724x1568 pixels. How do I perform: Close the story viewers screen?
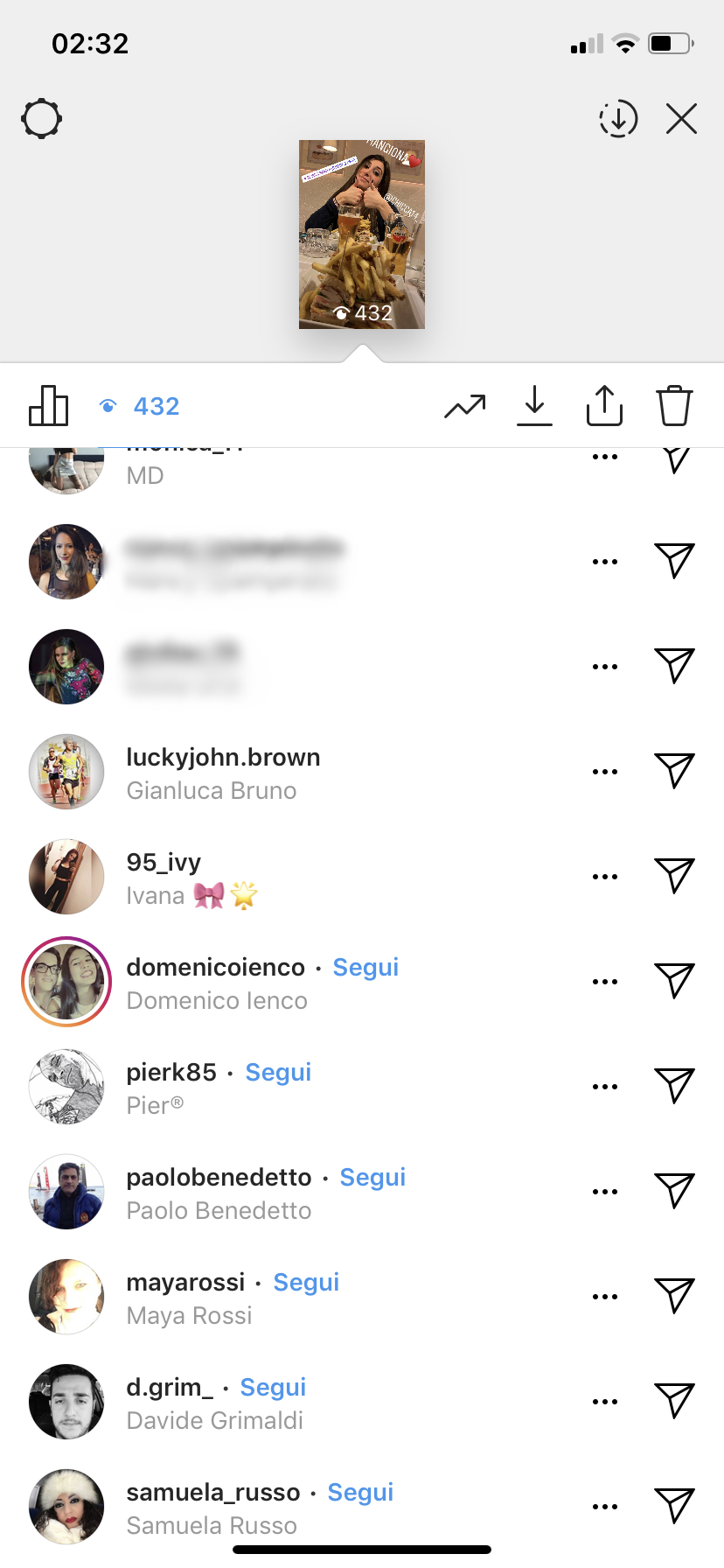[681, 119]
